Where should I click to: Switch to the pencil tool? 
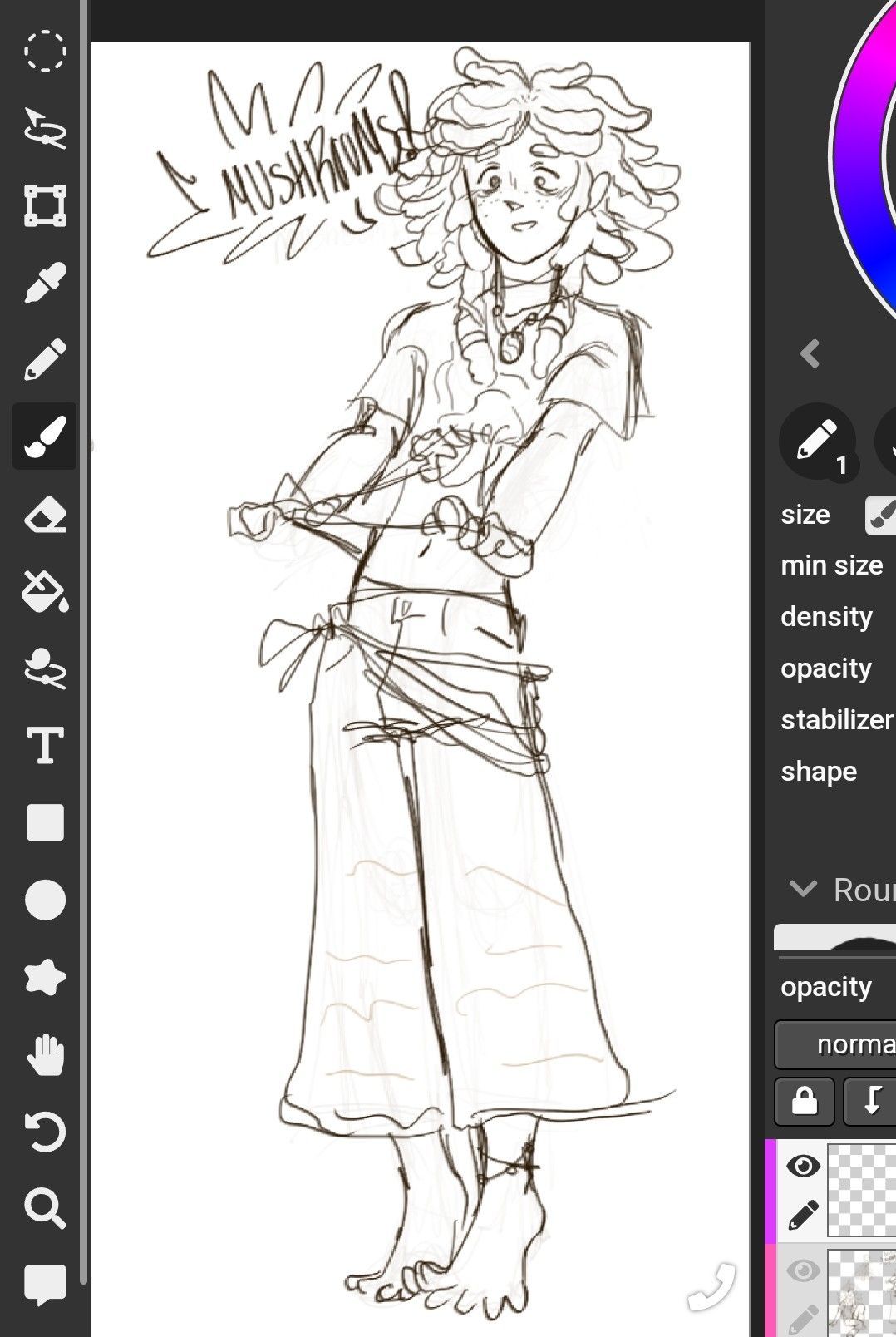point(44,359)
